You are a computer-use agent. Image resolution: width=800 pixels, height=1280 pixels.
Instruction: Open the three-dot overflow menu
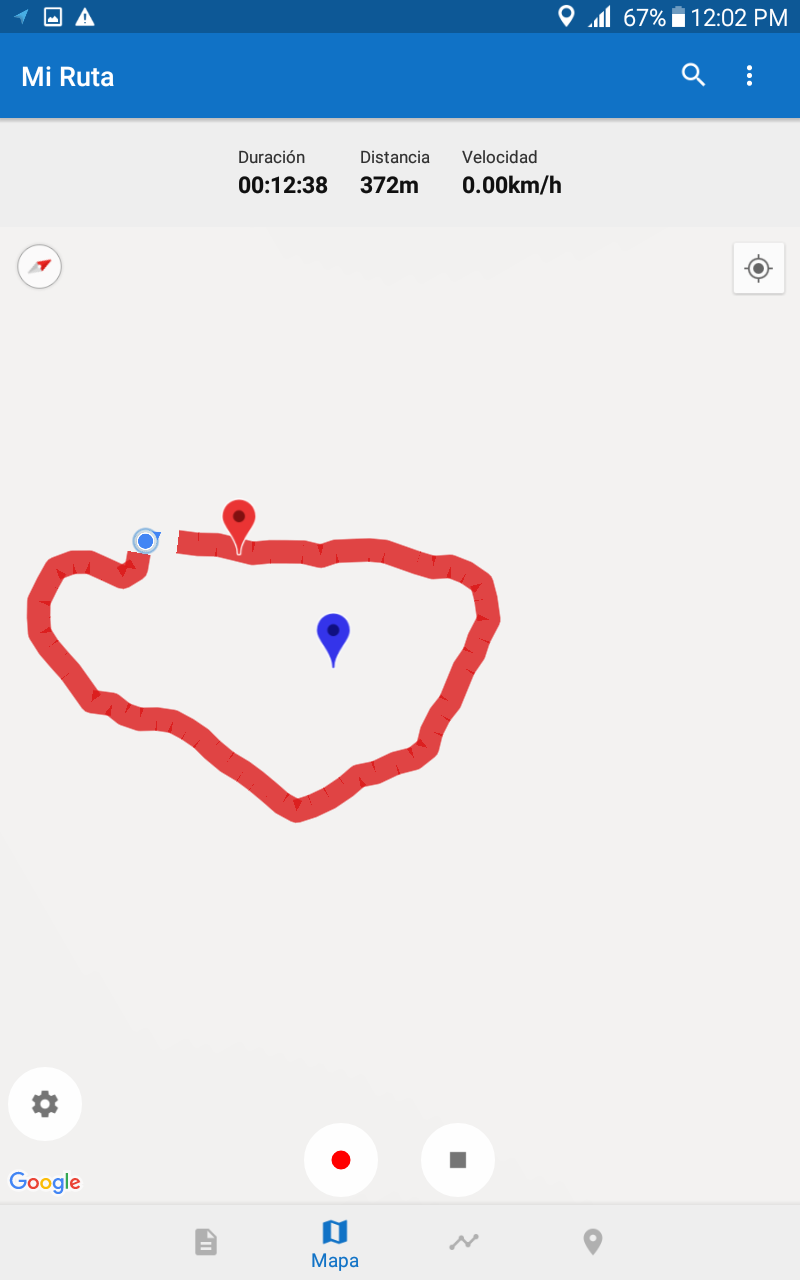749,75
